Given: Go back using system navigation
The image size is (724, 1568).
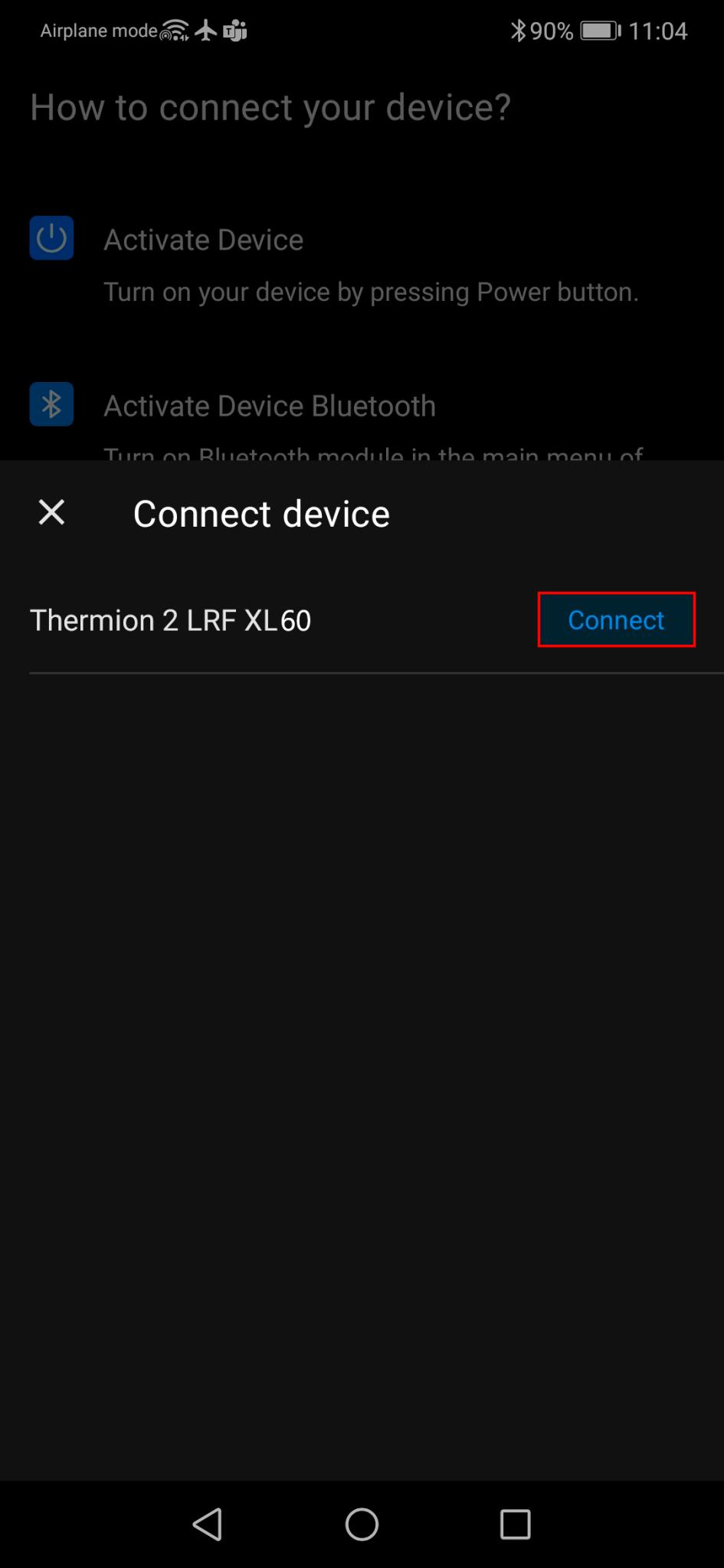Looking at the screenshot, I should pos(208,1524).
